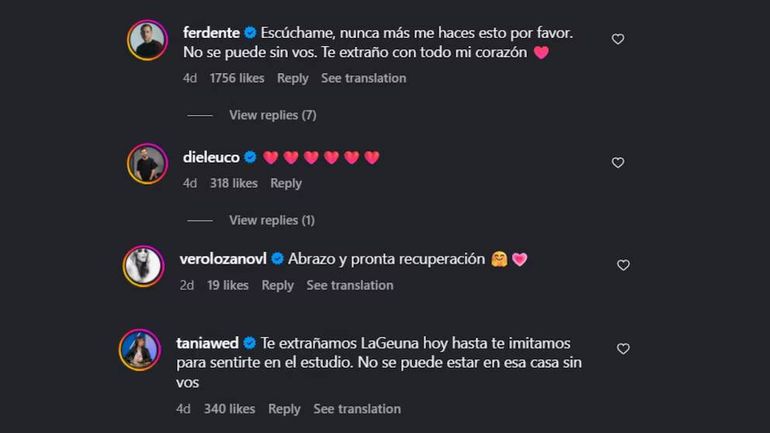Image resolution: width=770 pixels, height=433 pixels.
Task: Like verolozanovl's comment
Action: point(622,265)
